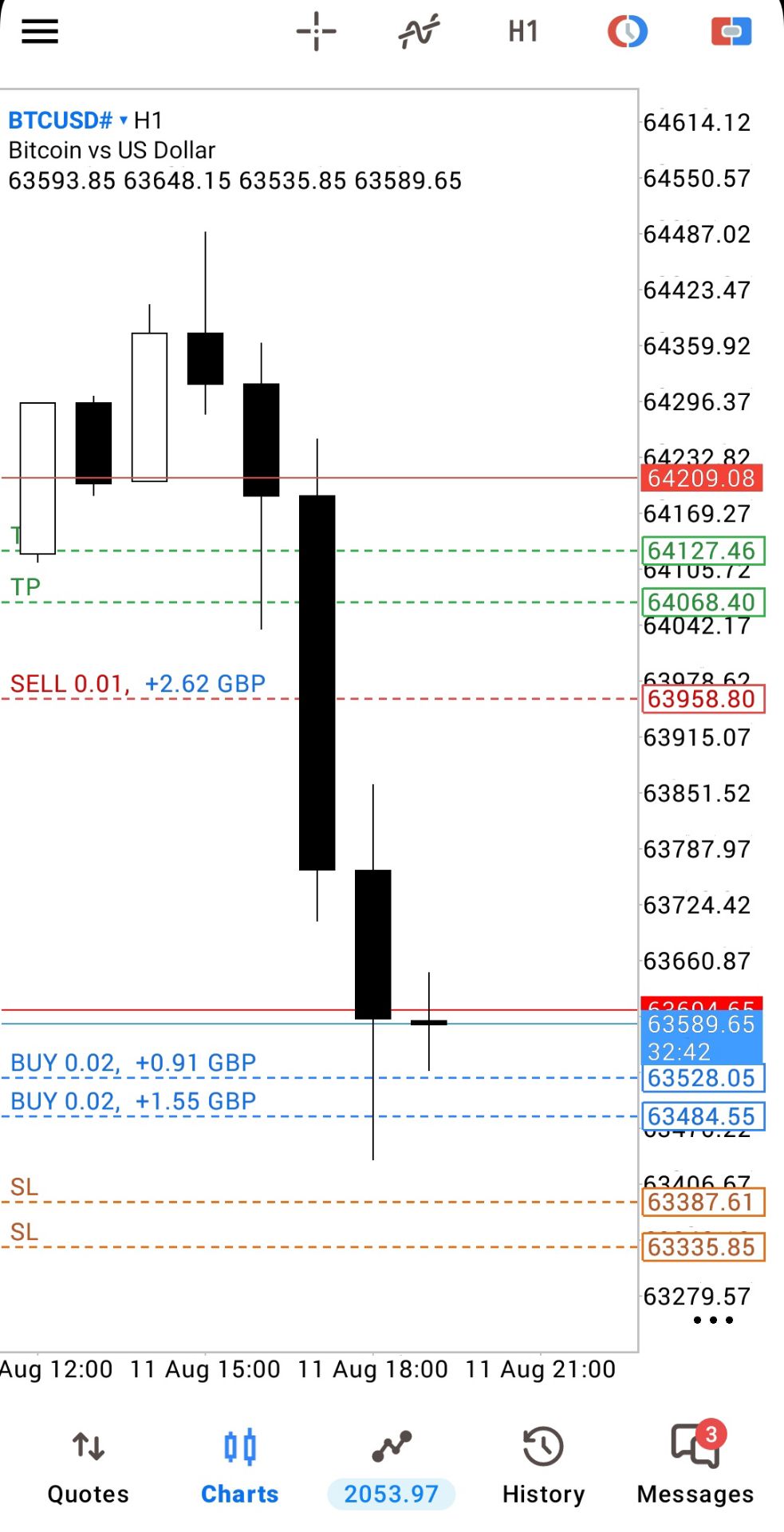Open the chart settings clock icon
Image resolution: width=784 pixels, height=1532 pixels.
628,32
